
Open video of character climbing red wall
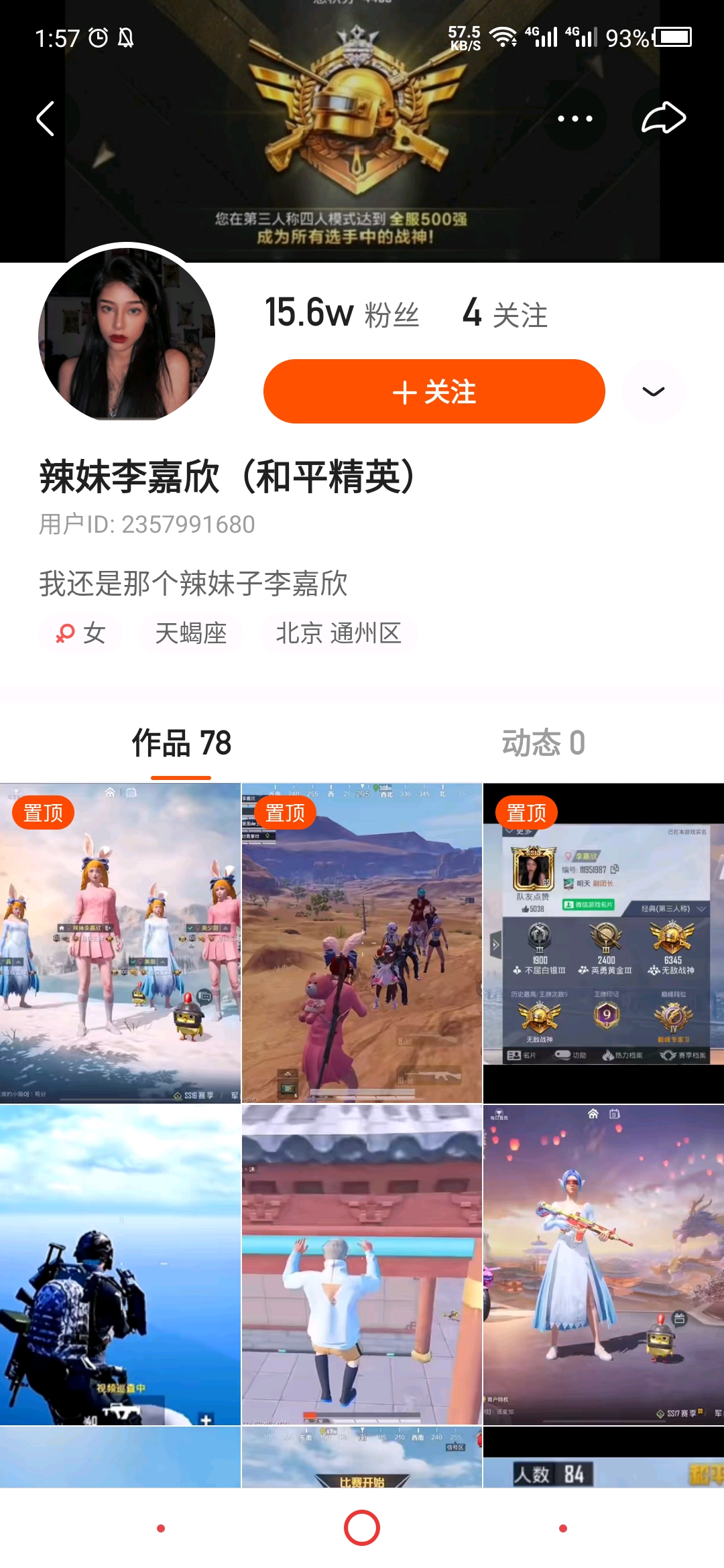click(362, 1265)
